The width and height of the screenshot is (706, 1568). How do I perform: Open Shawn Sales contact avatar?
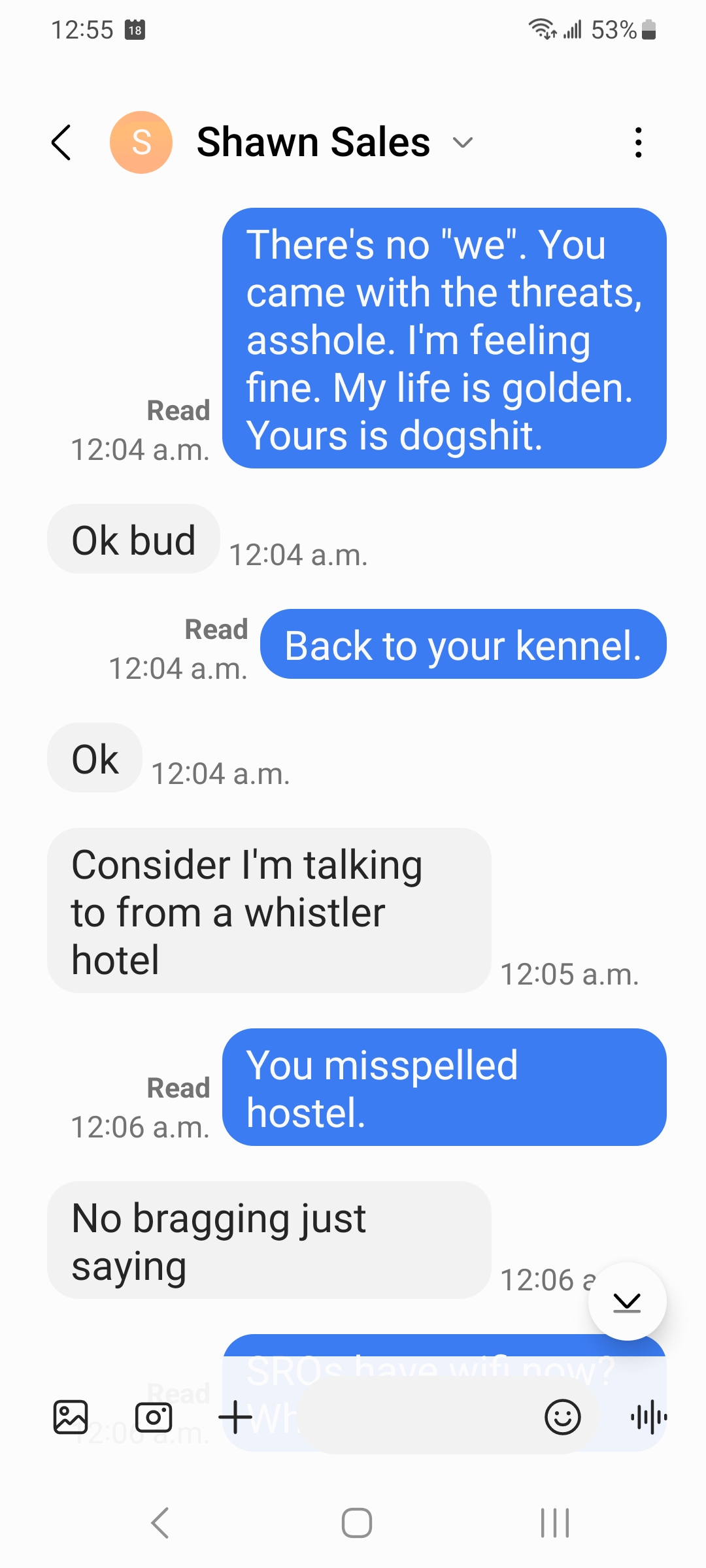click(141, 142)
